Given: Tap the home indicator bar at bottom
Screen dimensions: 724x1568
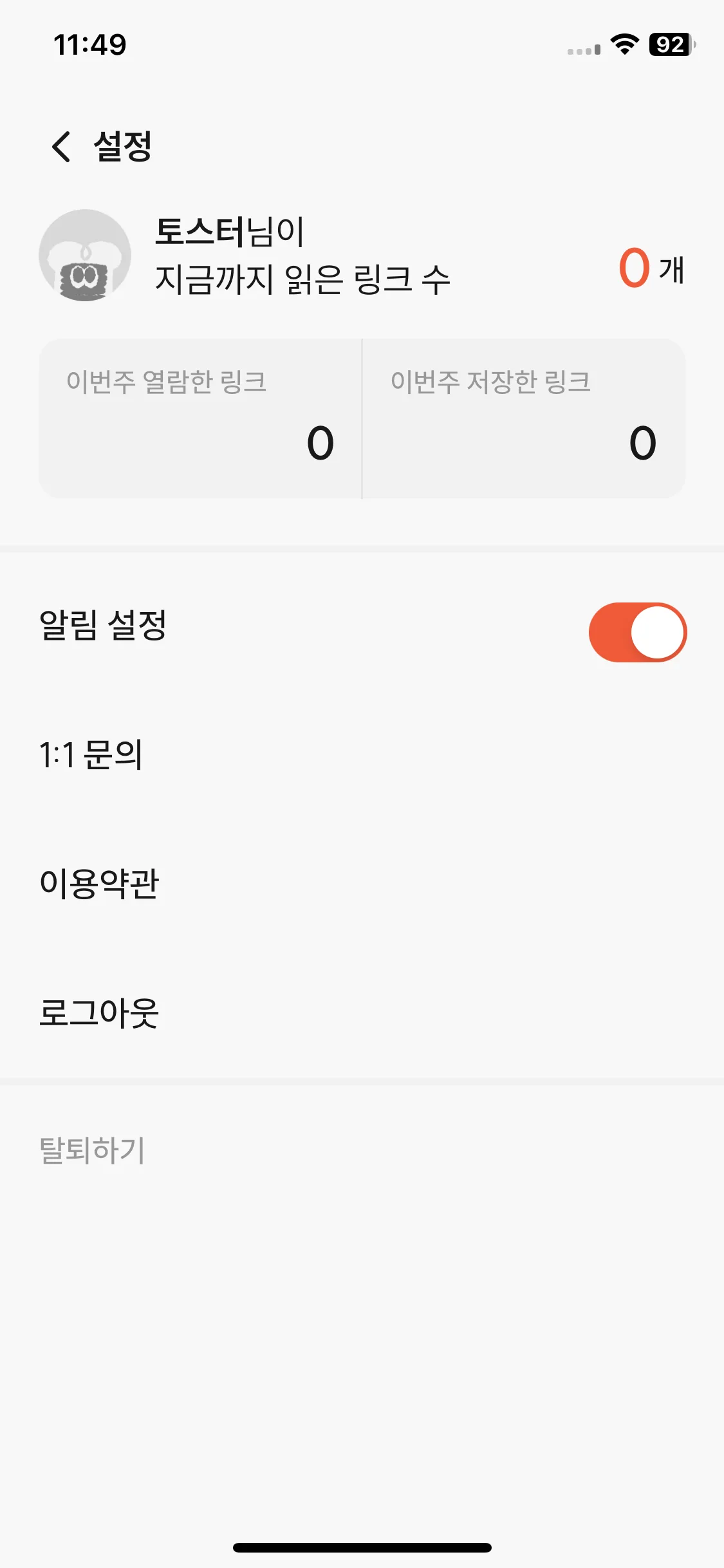Looking at the screenshot, I should click(x=362, y=1548).
